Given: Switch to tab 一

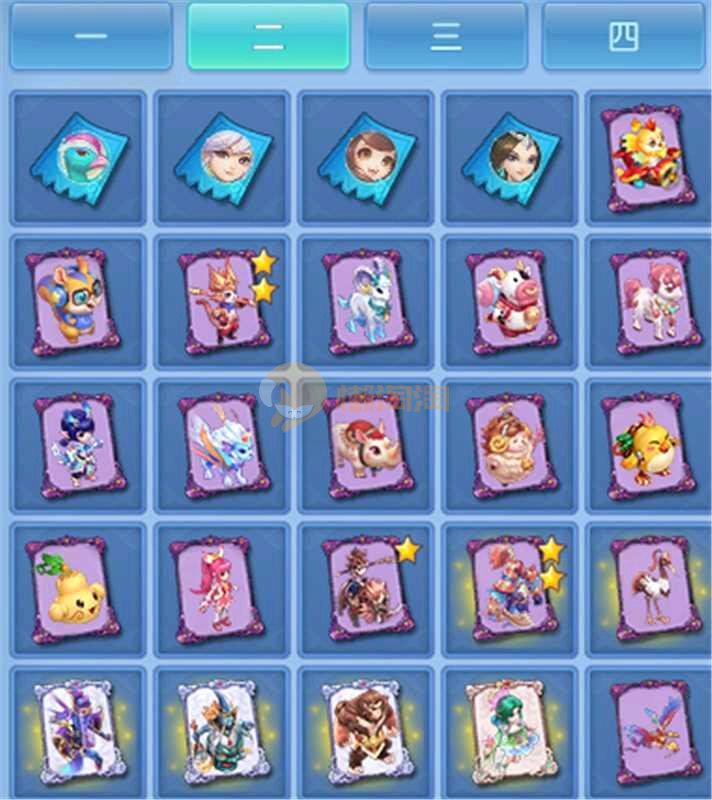Looking at the screenshot, I should click(91, 37).
